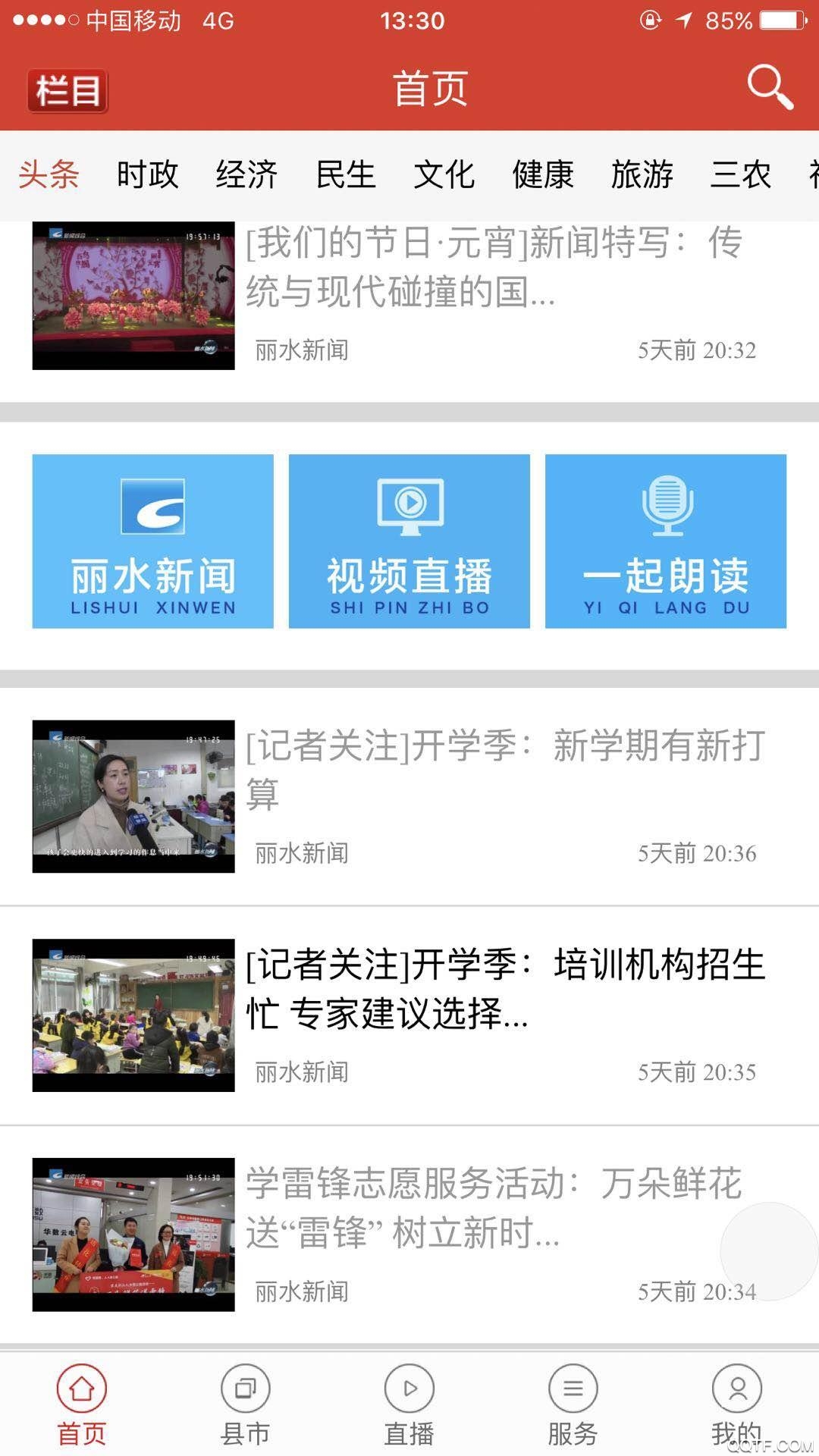
Task: Open the 文化 category tab
Action: pyautogui.click(x=444, y=174)
